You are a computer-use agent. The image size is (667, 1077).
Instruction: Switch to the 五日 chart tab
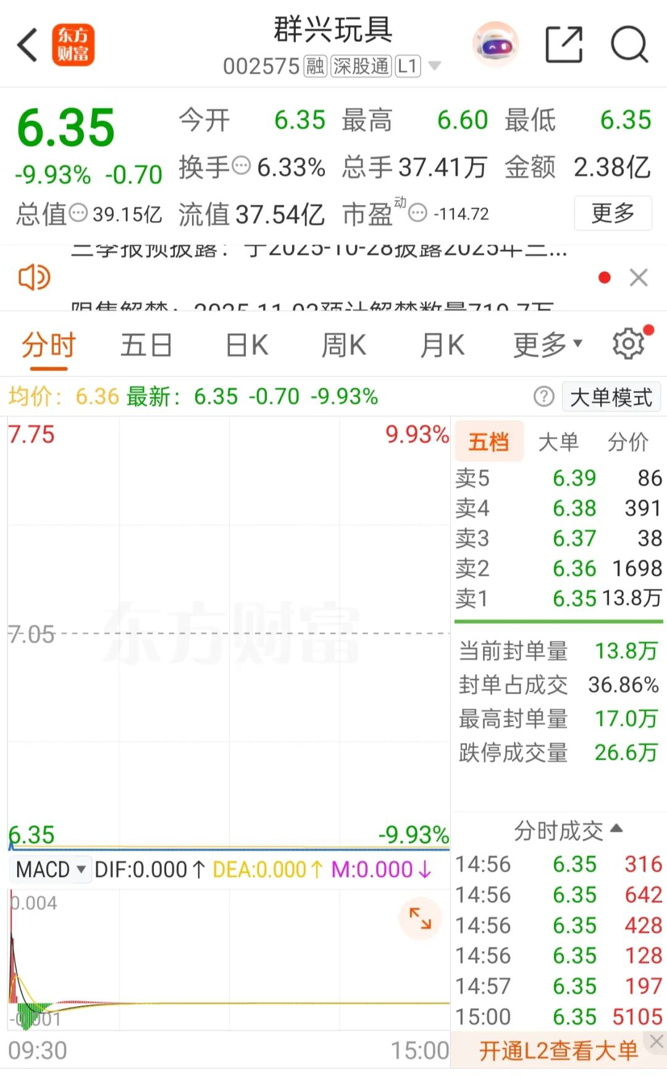(146, 345)
